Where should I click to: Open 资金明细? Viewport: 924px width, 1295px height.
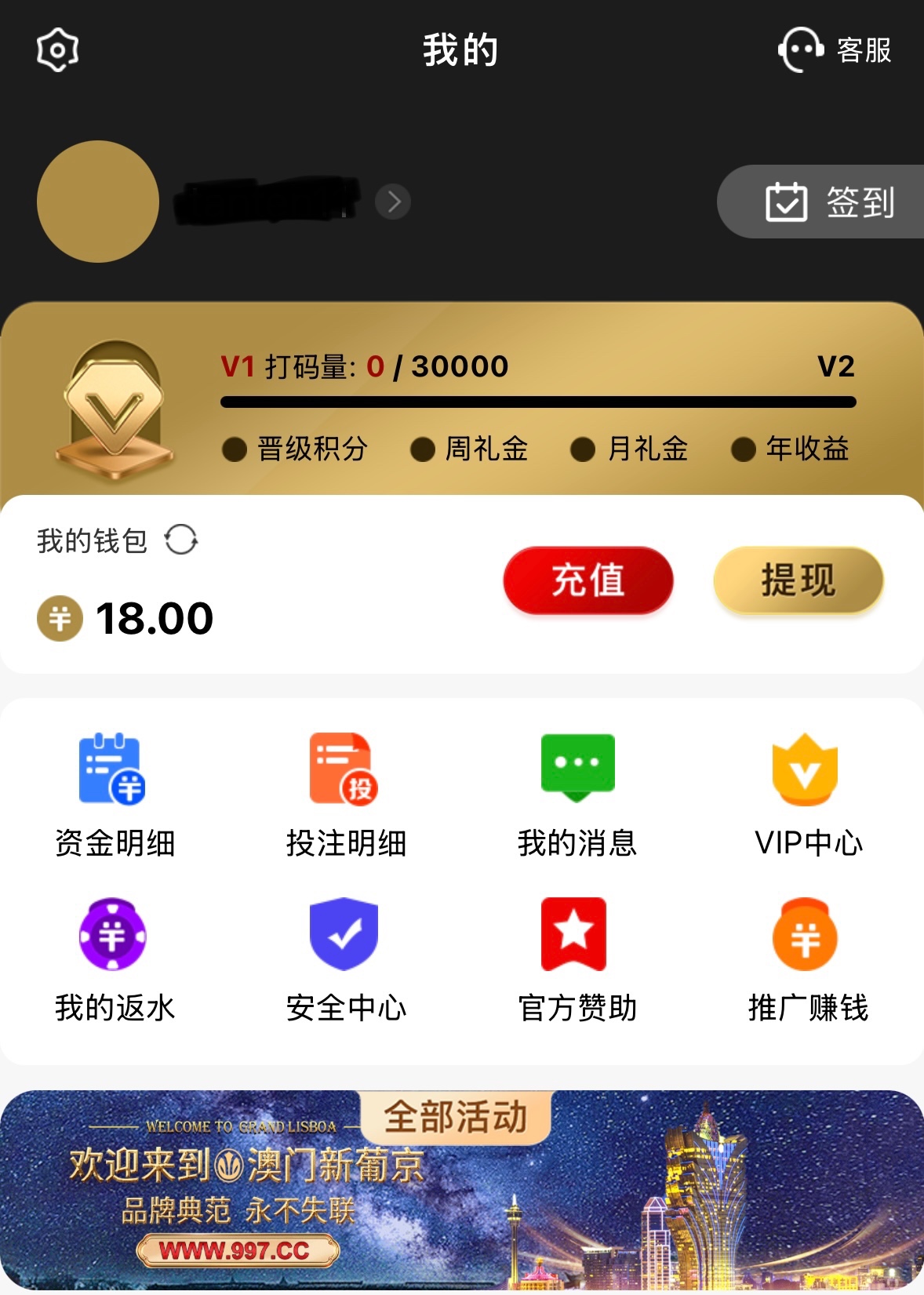(x=115, y=794)
